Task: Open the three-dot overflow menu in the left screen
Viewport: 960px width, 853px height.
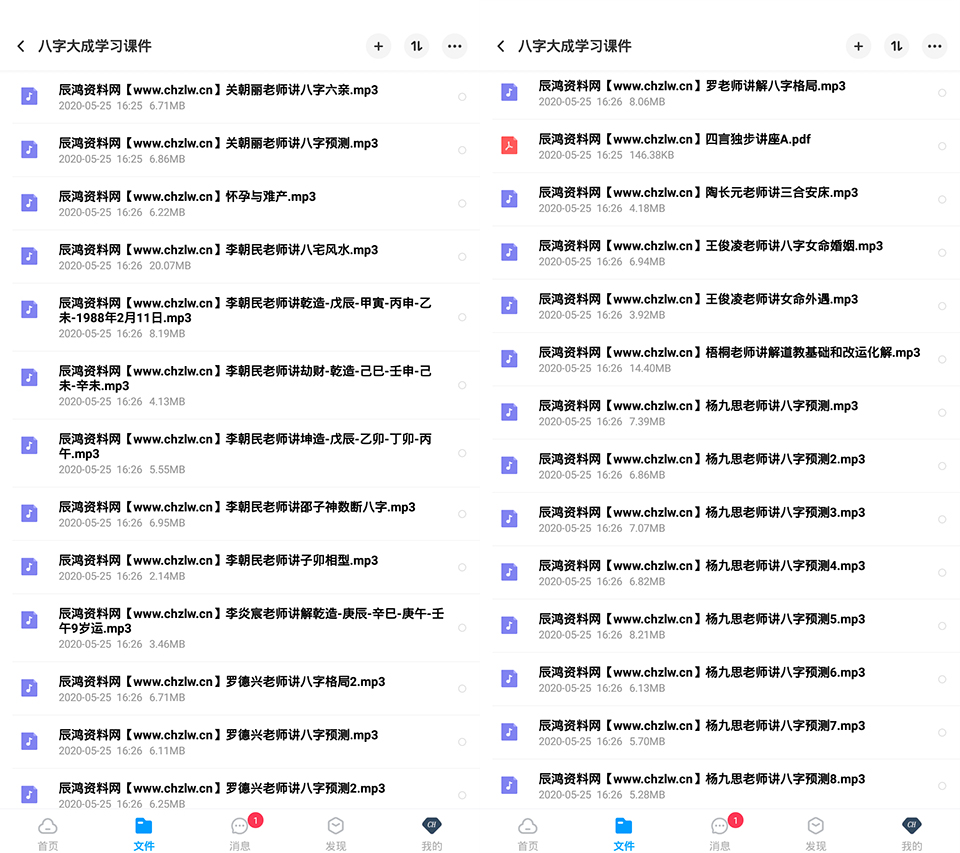Action: (x=454, y=46)
